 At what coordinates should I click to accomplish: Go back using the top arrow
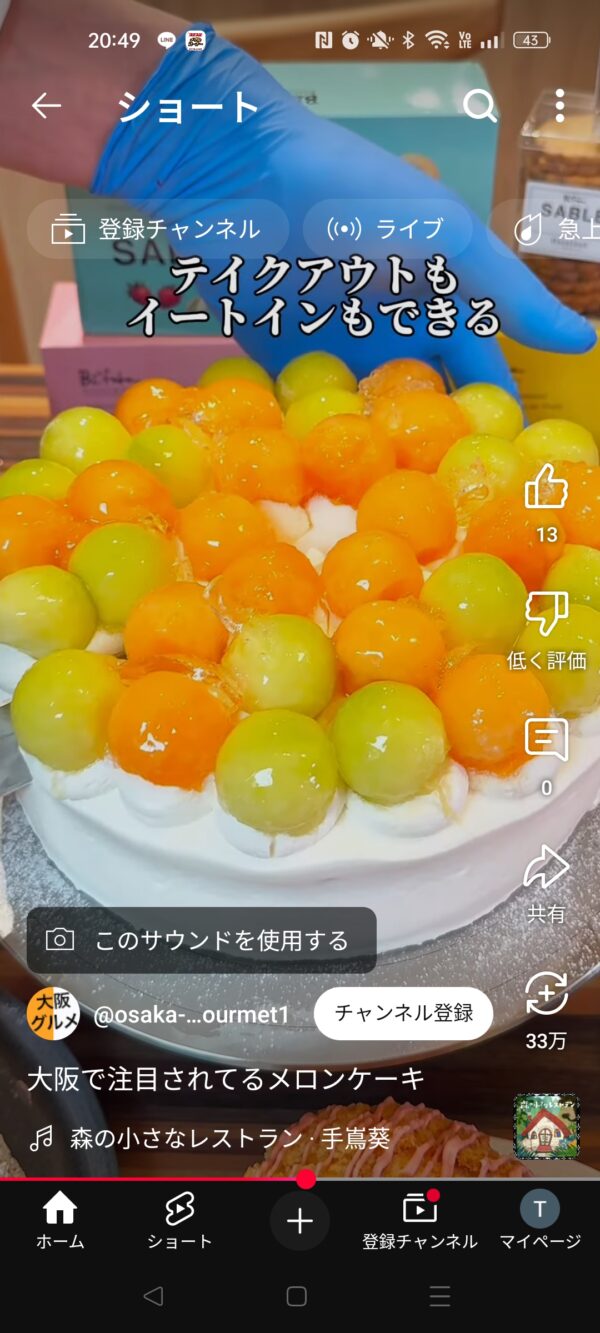pyautogui.click(x=46, y=106)
